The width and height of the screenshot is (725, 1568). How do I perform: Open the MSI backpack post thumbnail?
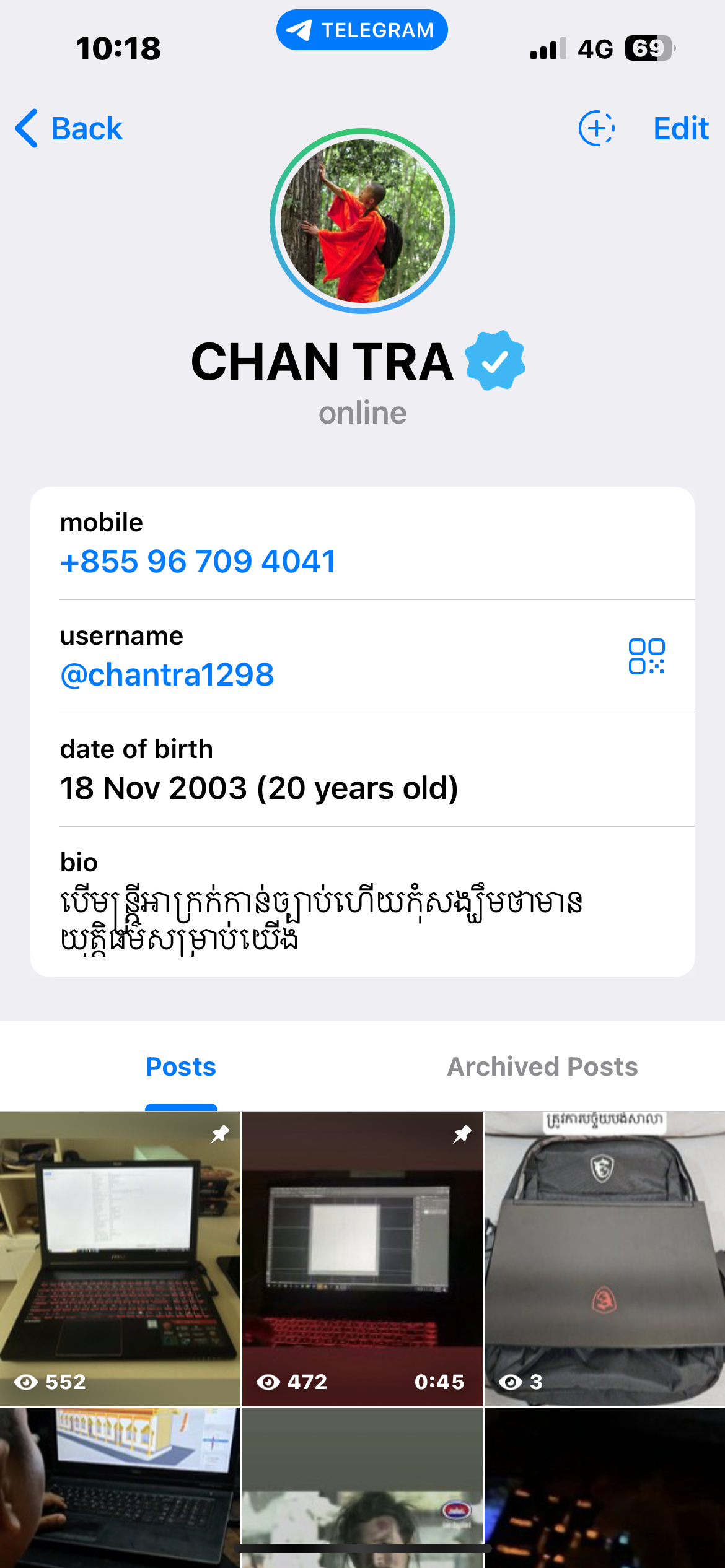604,1257
